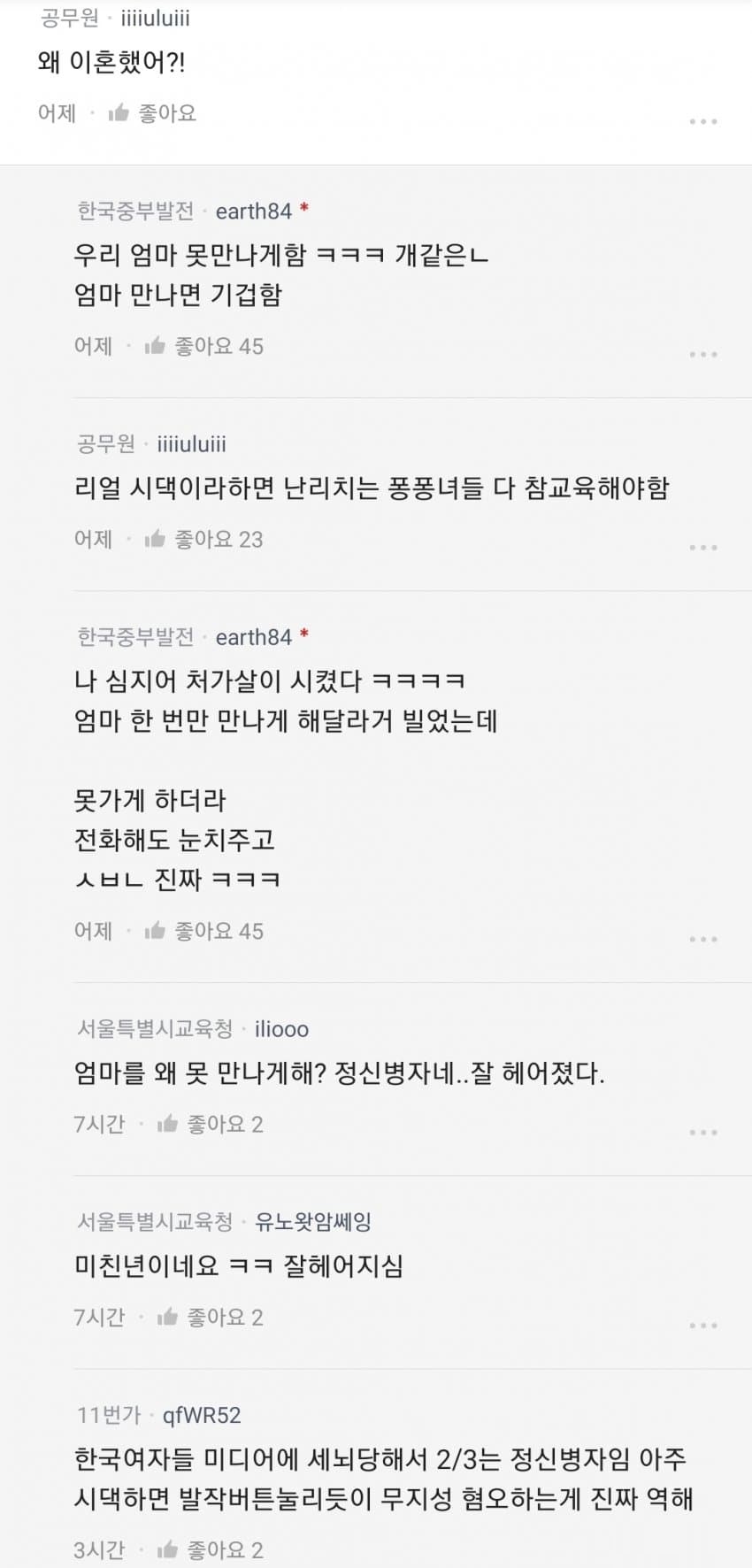The height and width of the screenshot is (1568, 752).
Task: Like the comment '왜 이혼했어?!'
Action: 152,113
